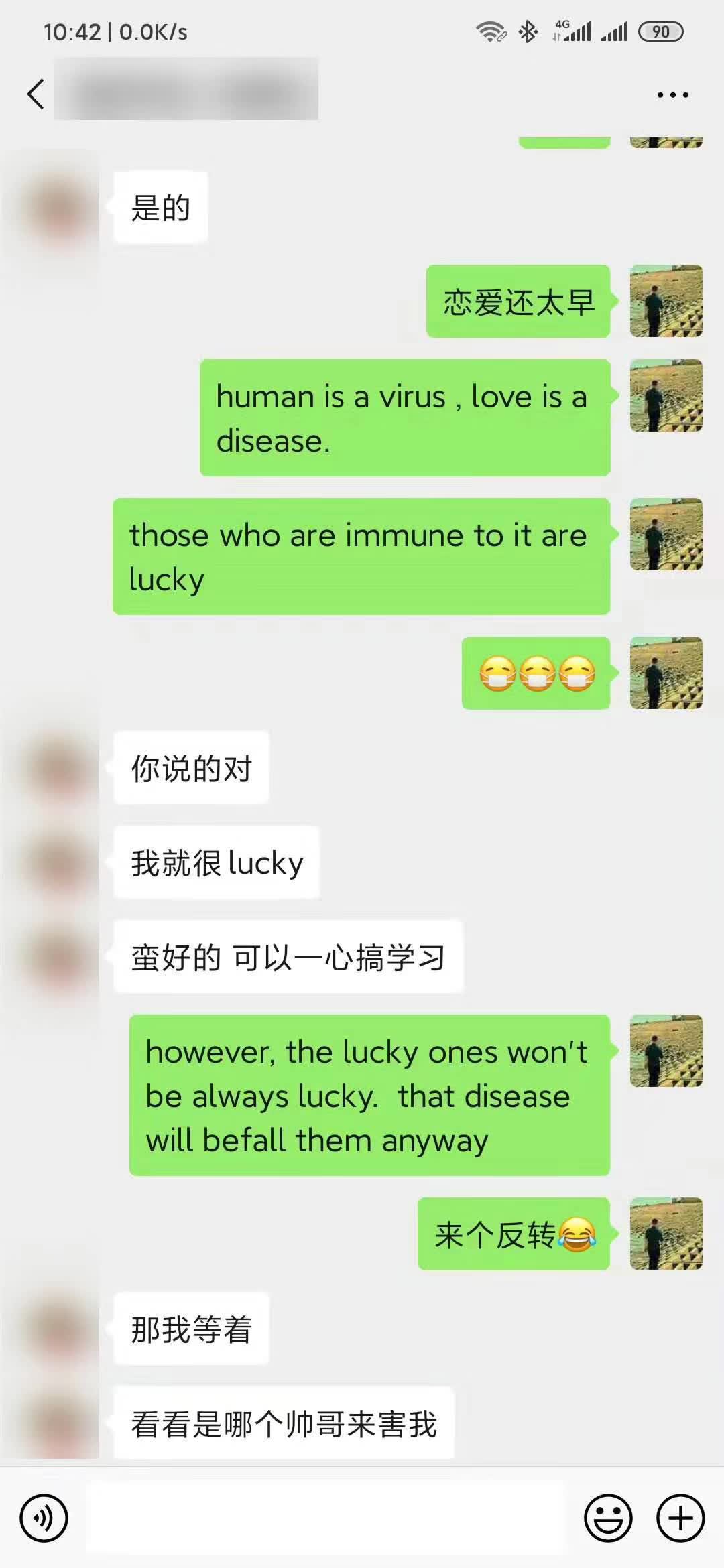This screenshot has width=724, height=1568.
Task: Open the emoji sticker panel
Action: coord(608,1518)
